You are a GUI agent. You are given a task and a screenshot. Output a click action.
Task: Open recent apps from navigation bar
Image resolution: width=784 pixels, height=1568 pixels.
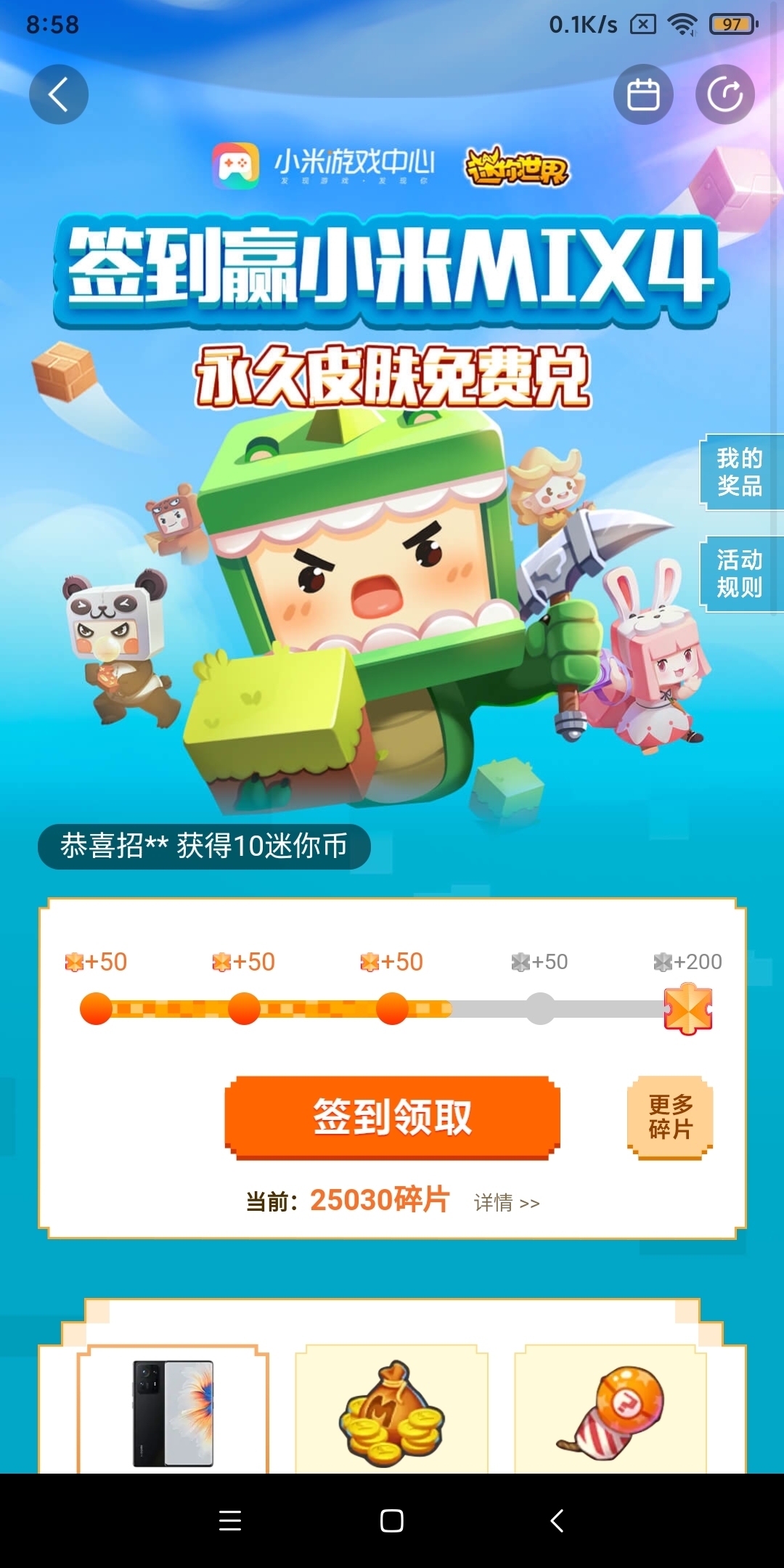(x=230, y=1520)
